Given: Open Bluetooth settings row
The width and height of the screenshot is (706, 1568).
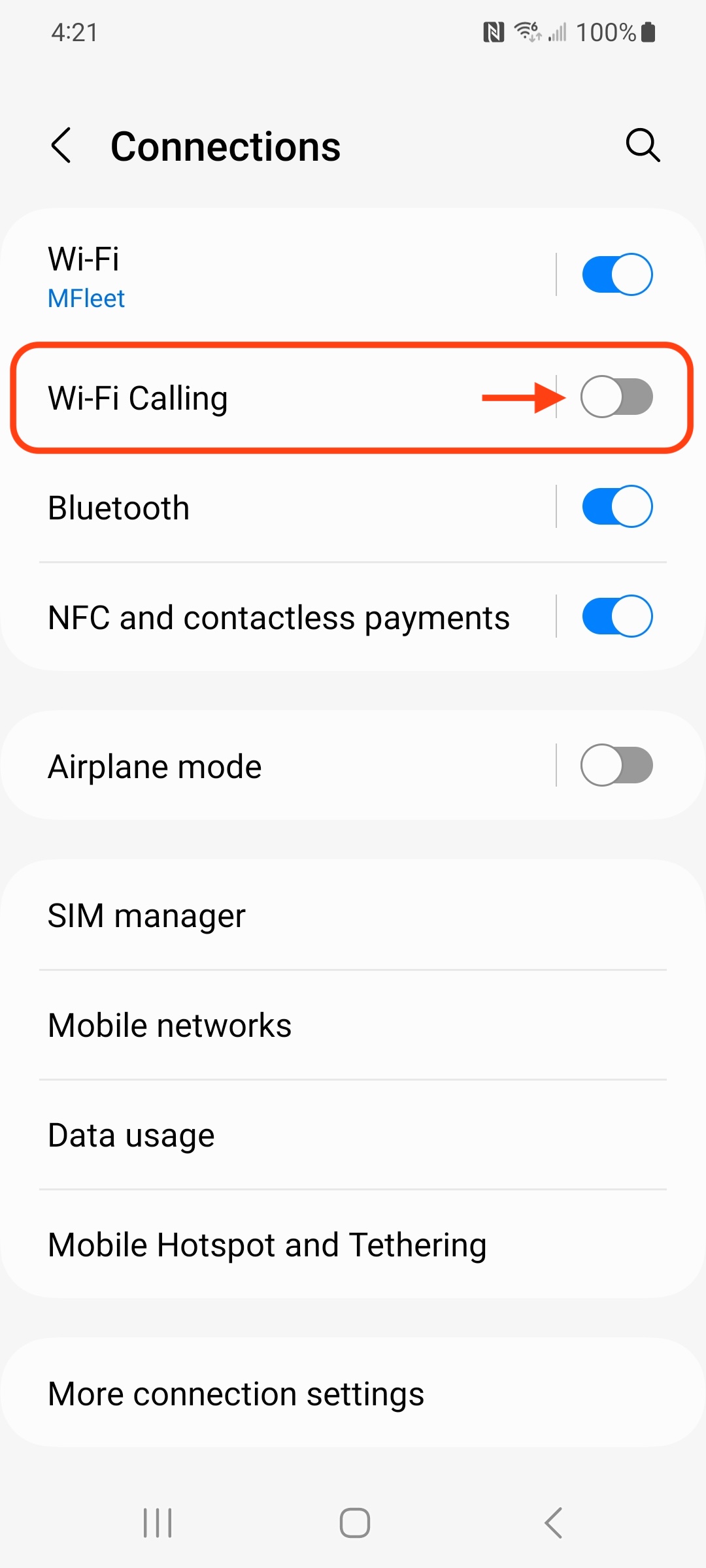Looking at the screenshot, I should tap(261, 508).
